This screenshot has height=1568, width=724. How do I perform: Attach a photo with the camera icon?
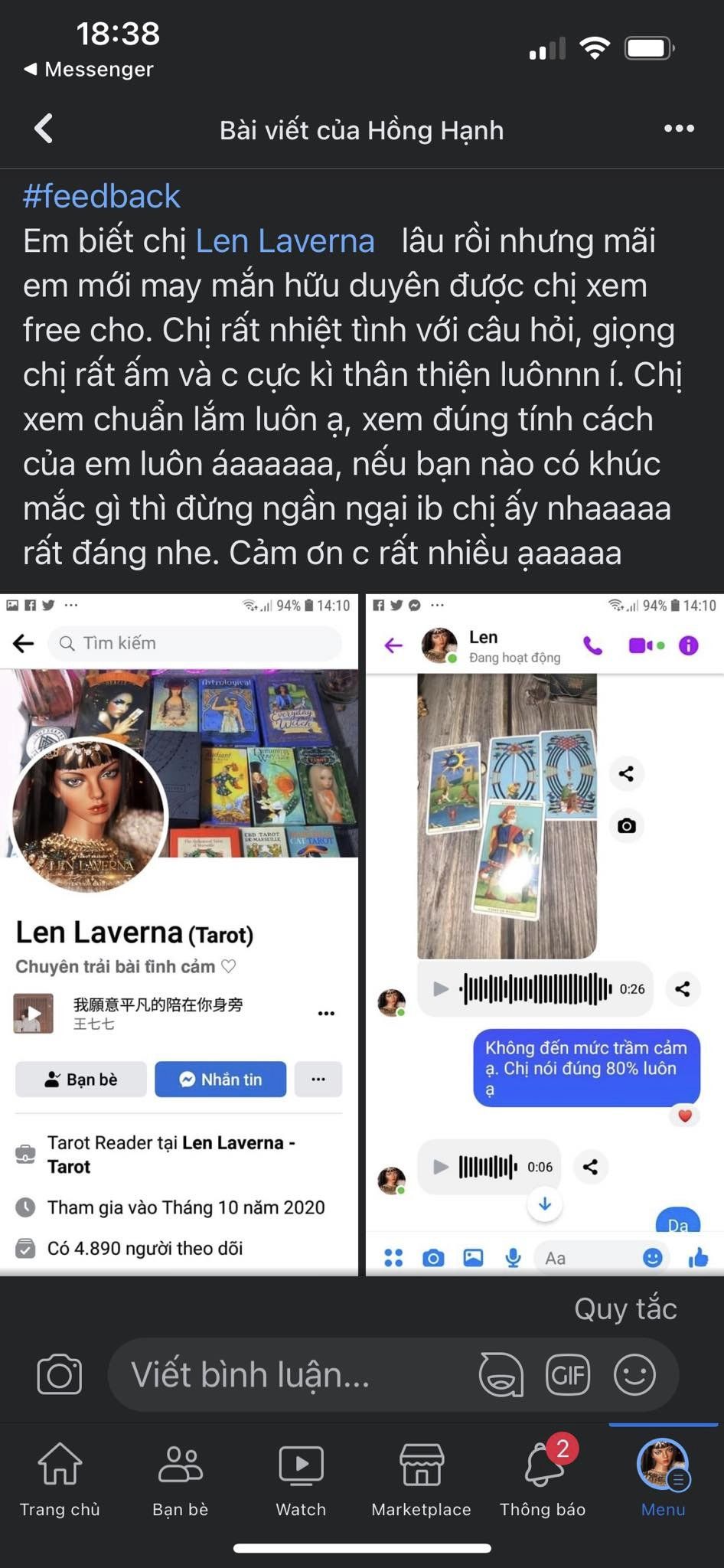(x=59, y=1374)
